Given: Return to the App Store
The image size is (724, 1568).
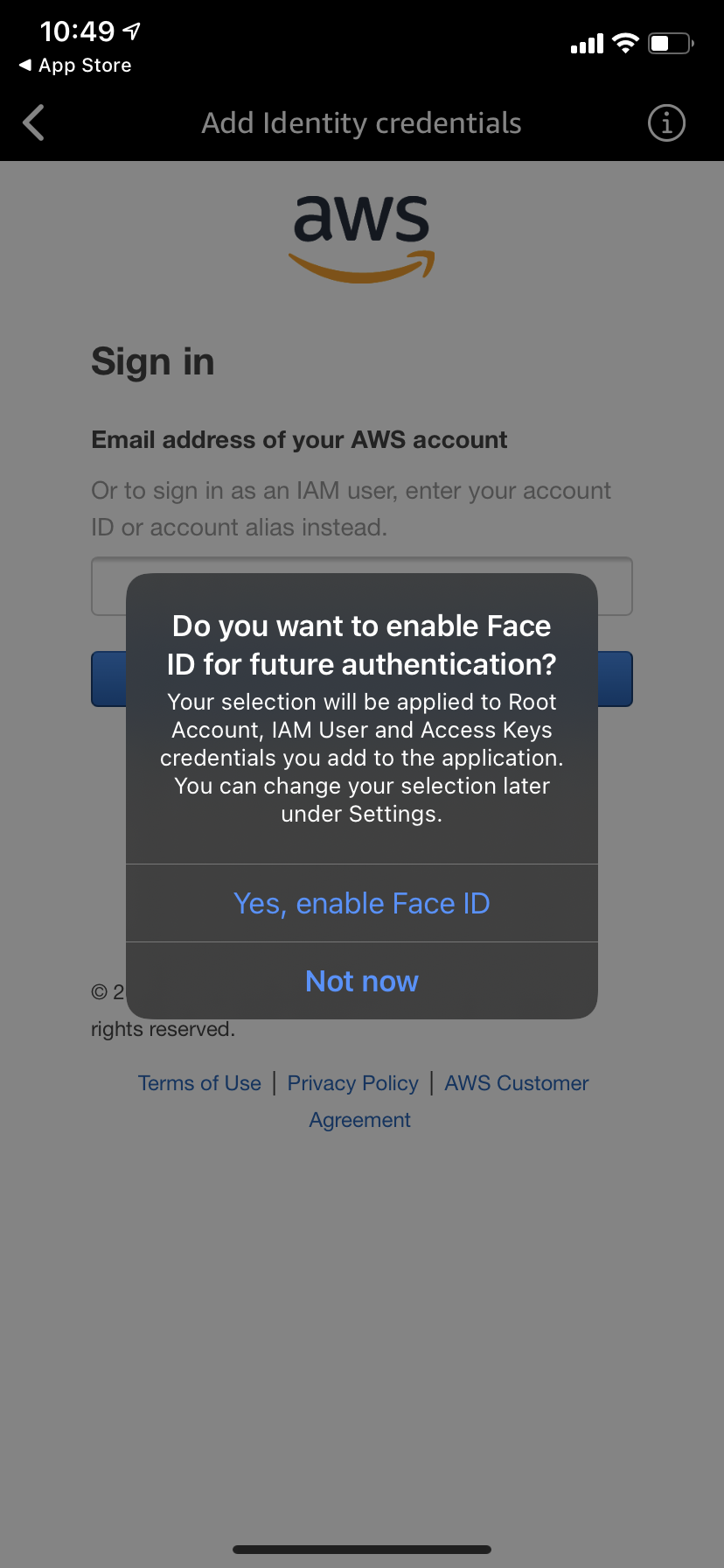Looking at the screenshot, I should (75, 66).
